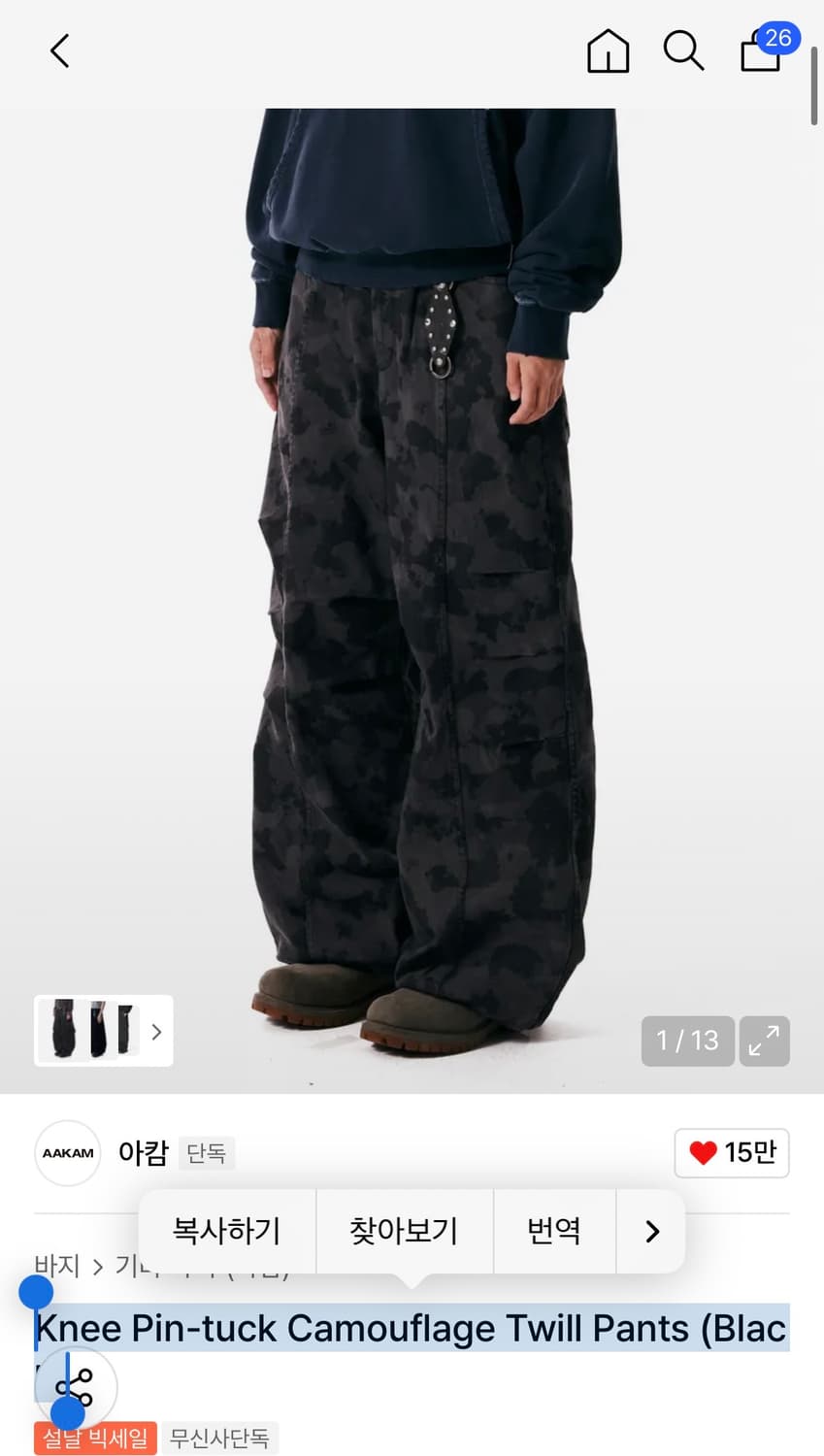Tap 찾아보기 in the popup menu
Viewport: 824px width, 1456px height.
(x=404, y=1230)
